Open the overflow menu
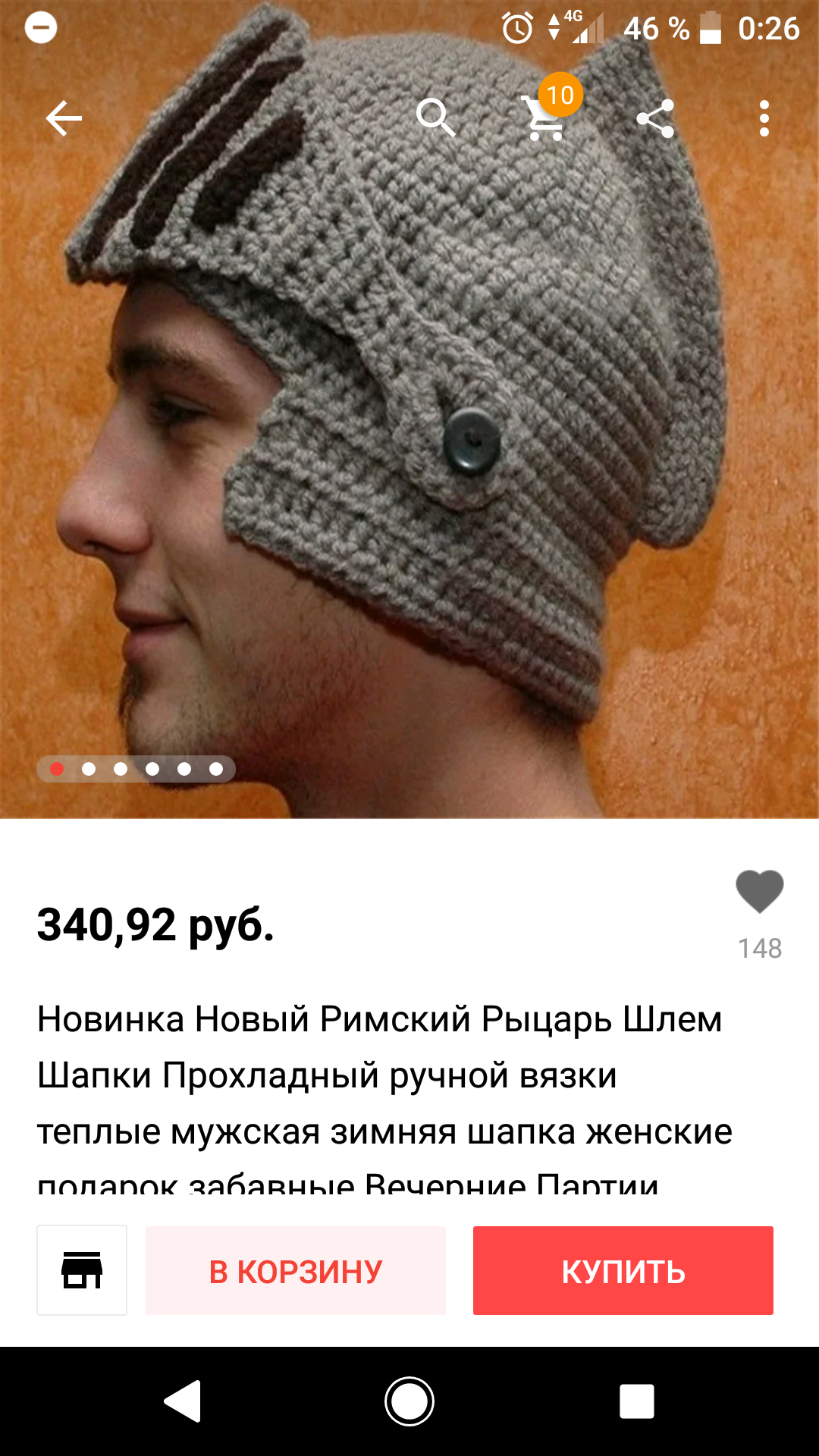The height and width of the screenshot is (1456, 819). pyautogui.click(x=764, y=118)
